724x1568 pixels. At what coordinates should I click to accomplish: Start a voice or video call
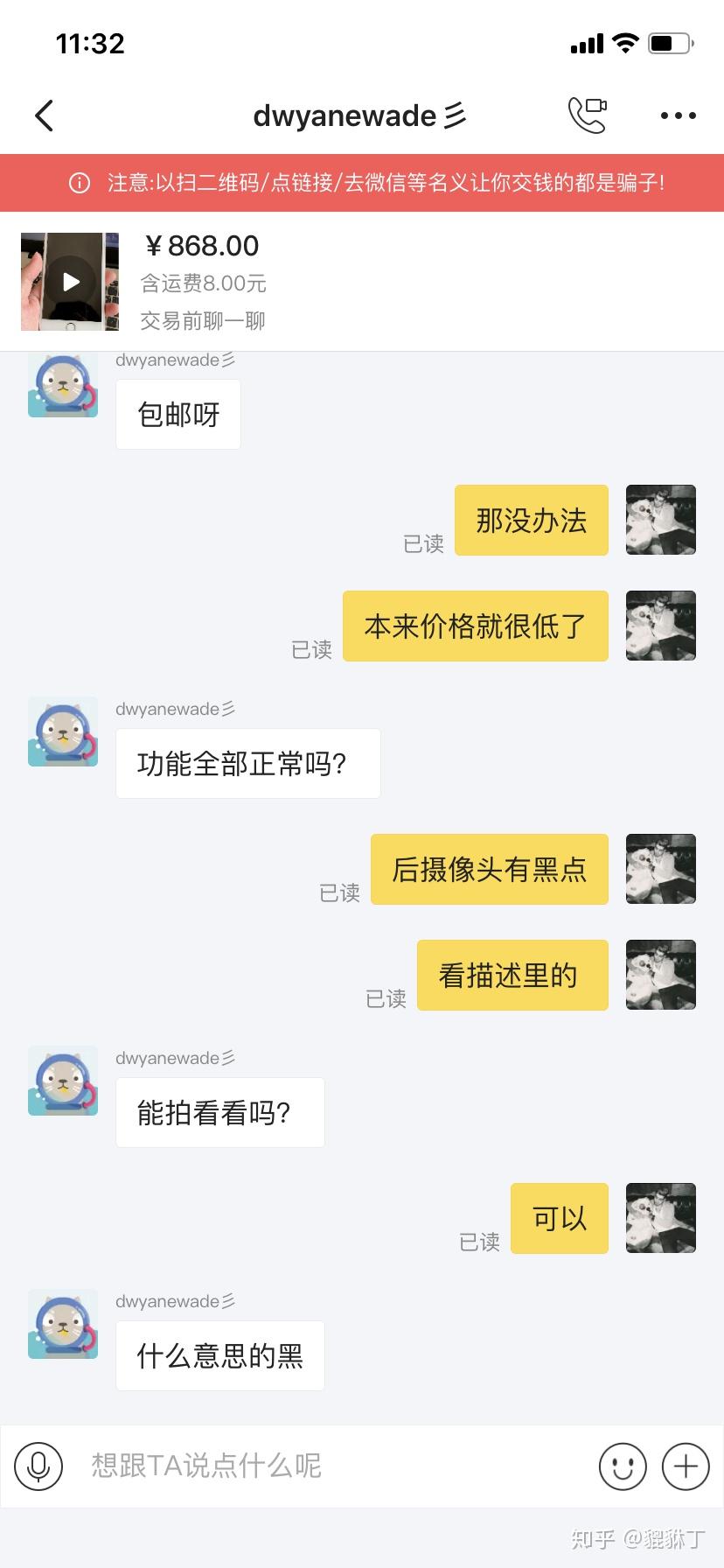(588, 115)
